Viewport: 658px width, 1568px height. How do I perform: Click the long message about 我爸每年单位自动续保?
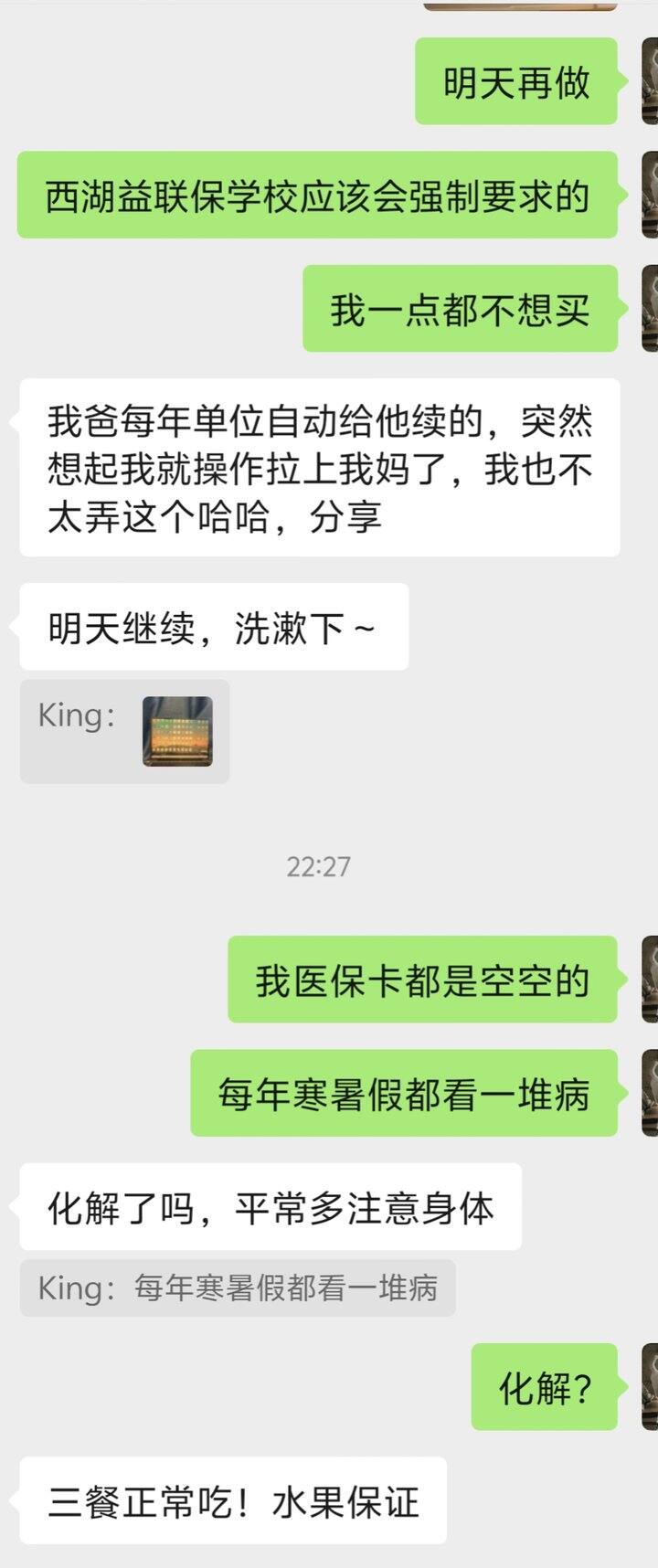(319, 471)
